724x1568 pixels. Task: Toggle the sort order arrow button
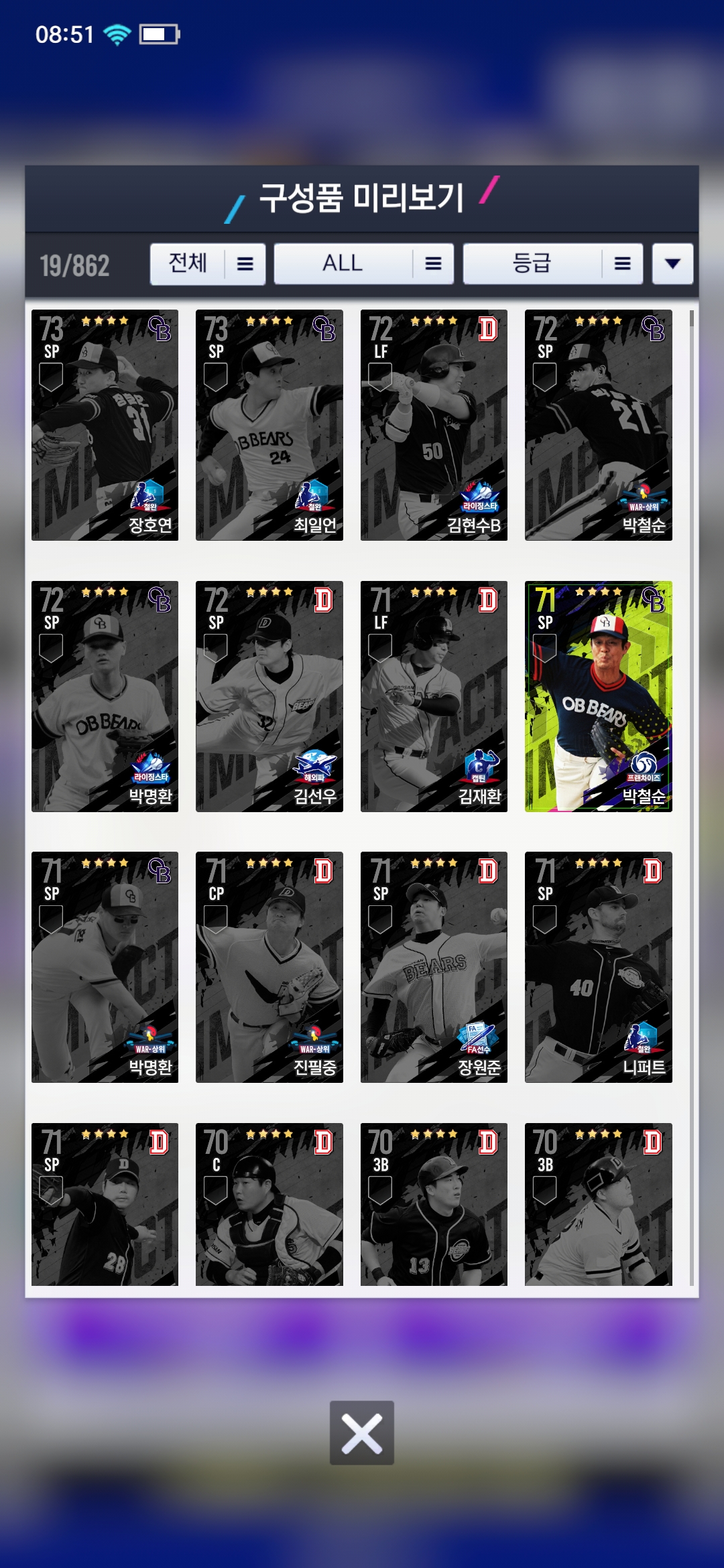(x=672, y=264)
